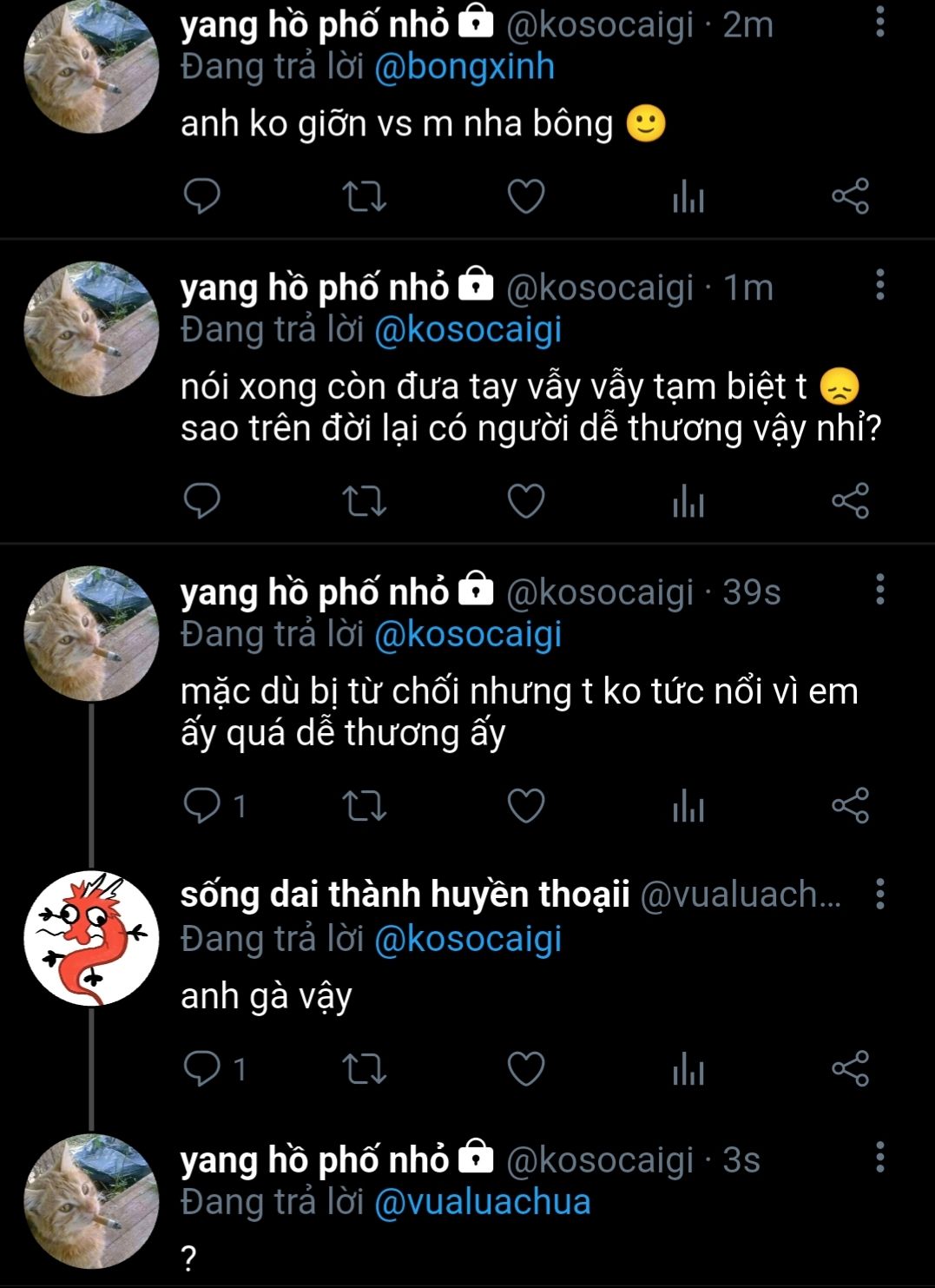Share the 'anh gà vậy' reply
The height and width of the screenshot is (1288, 935).
point(850,1068)
